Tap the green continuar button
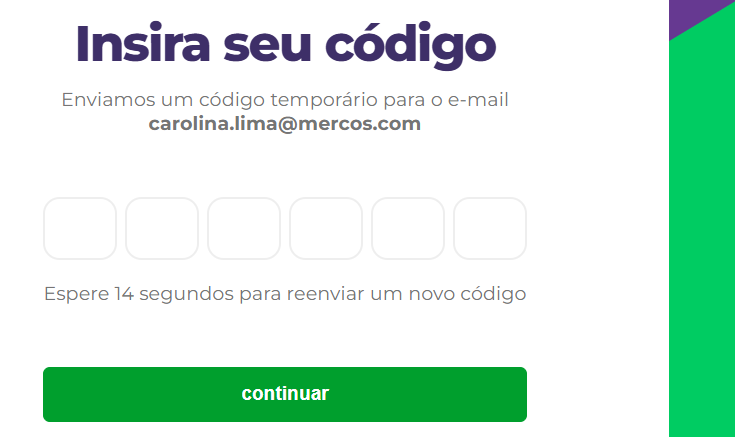Screen dimensions: 735x437 point(285,394)
